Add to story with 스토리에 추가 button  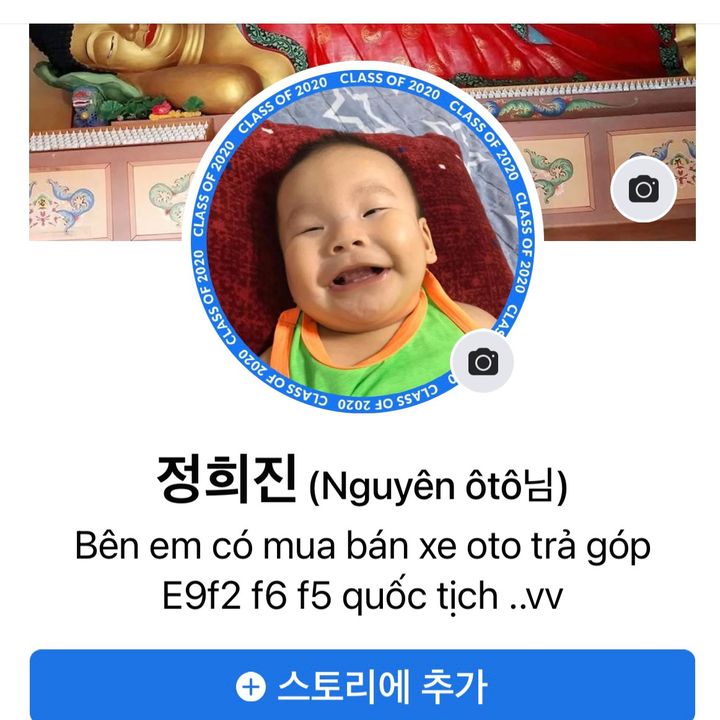coord(362,685)
